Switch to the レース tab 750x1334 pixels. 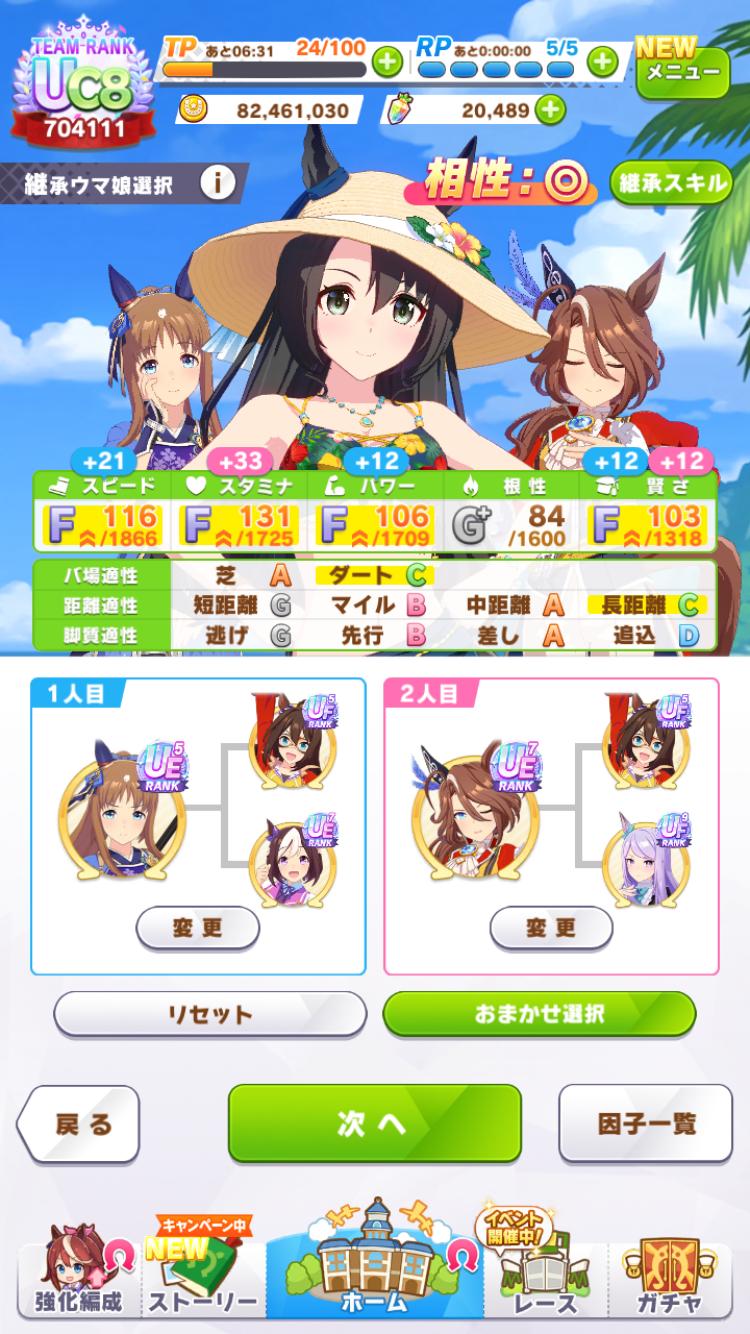[x=546, y=1277]
